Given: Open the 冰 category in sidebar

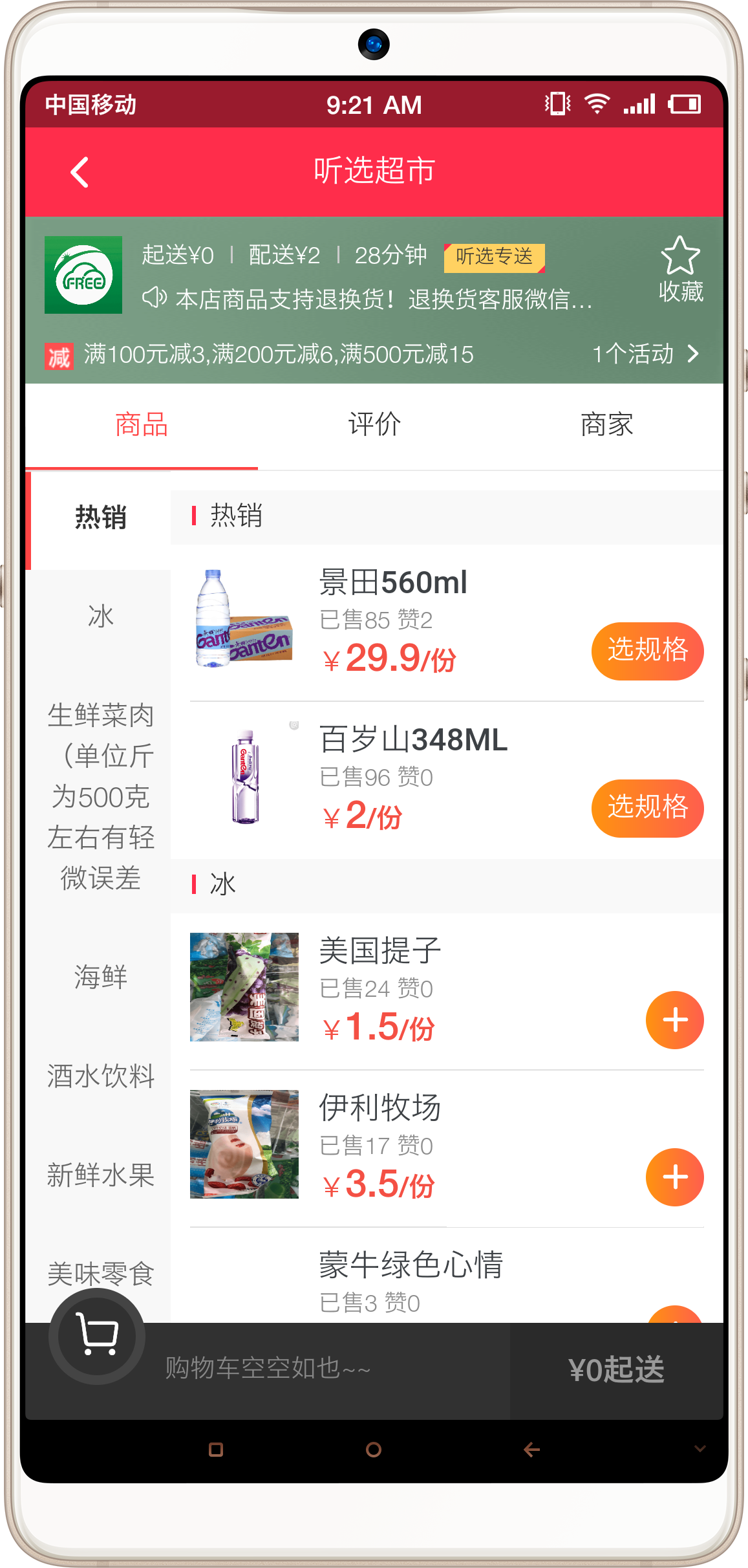Looking at the screenshot, I should [x=100, y=616].
